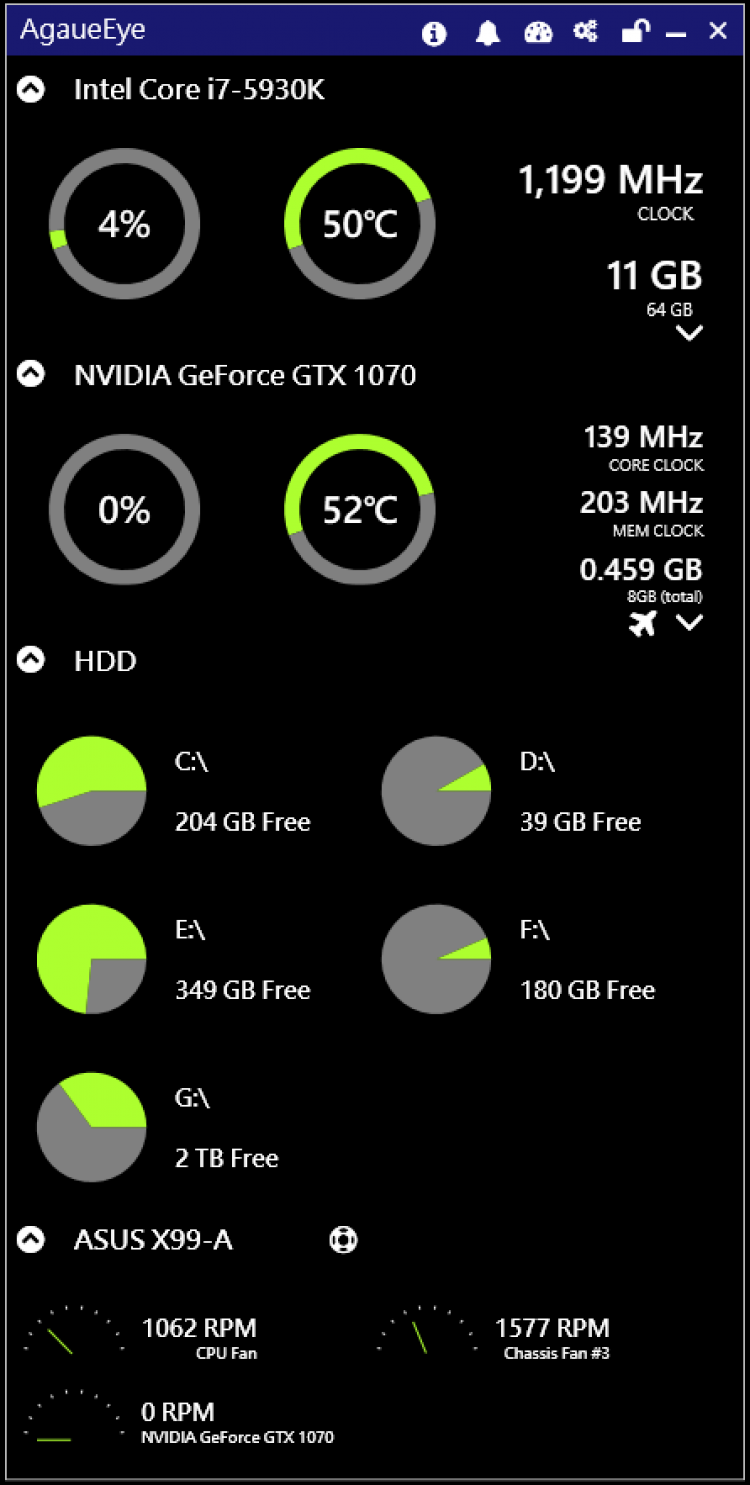Open the info icon in the title bar
Viewport: 750px width, 1485px height.
tap(434, 33)
